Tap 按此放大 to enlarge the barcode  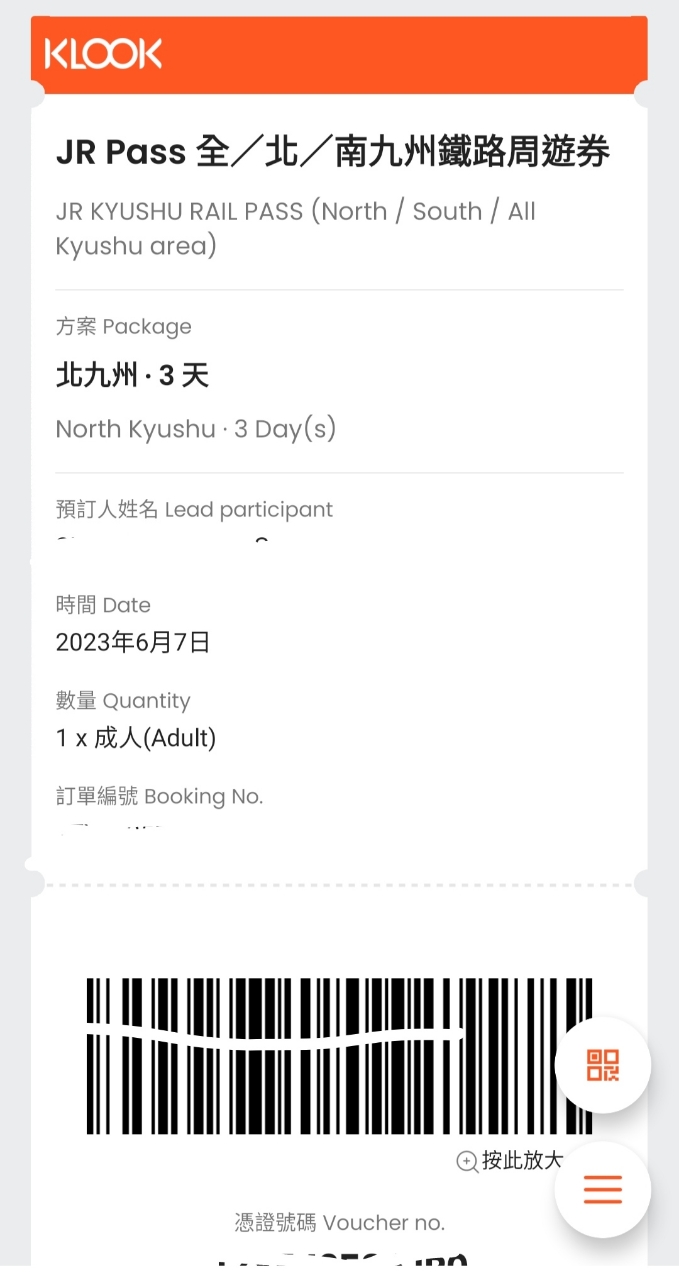[511, 1161]
